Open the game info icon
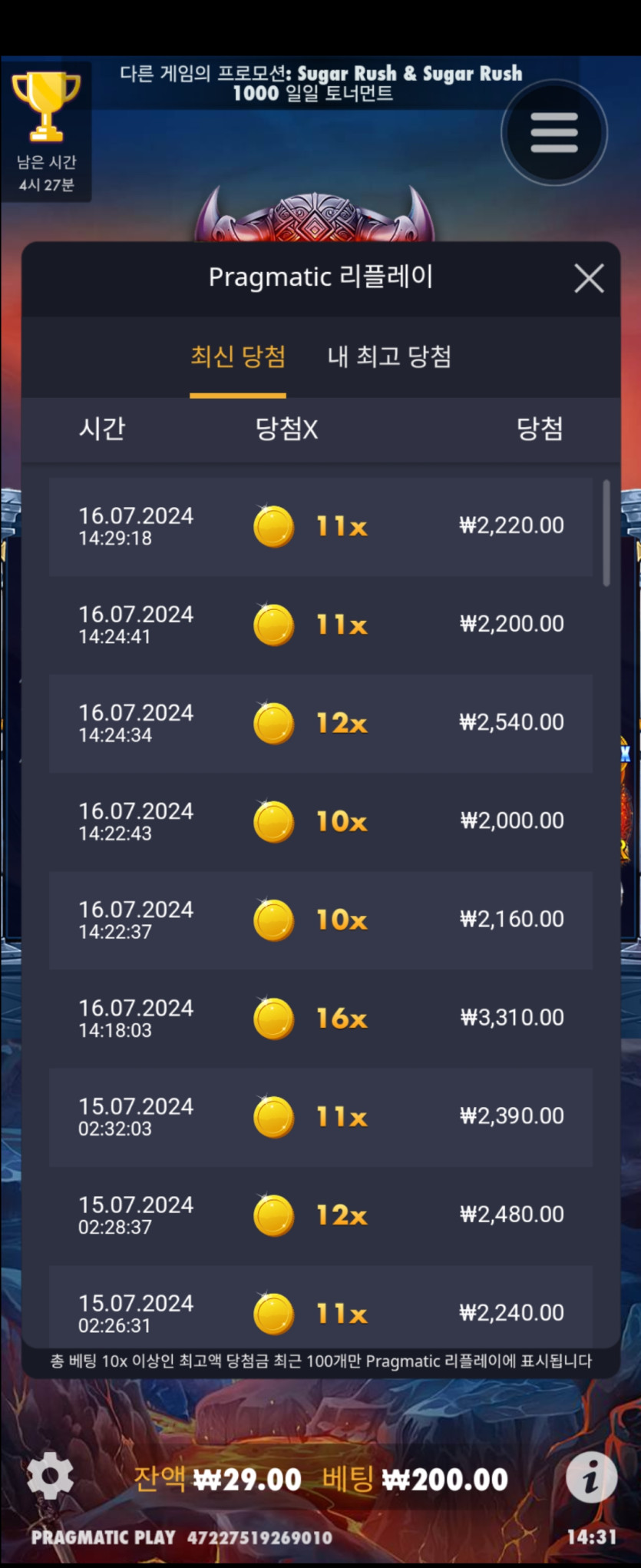641x1568 pixels. 591,1477
